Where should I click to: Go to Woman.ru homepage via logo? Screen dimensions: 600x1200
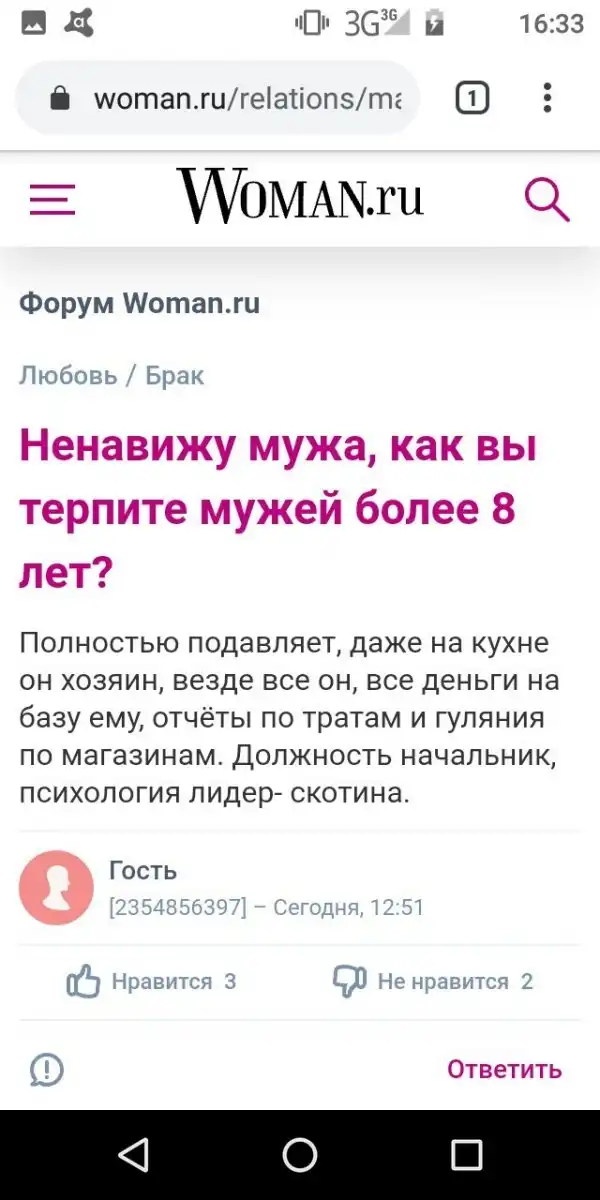(x=300, y=196)
